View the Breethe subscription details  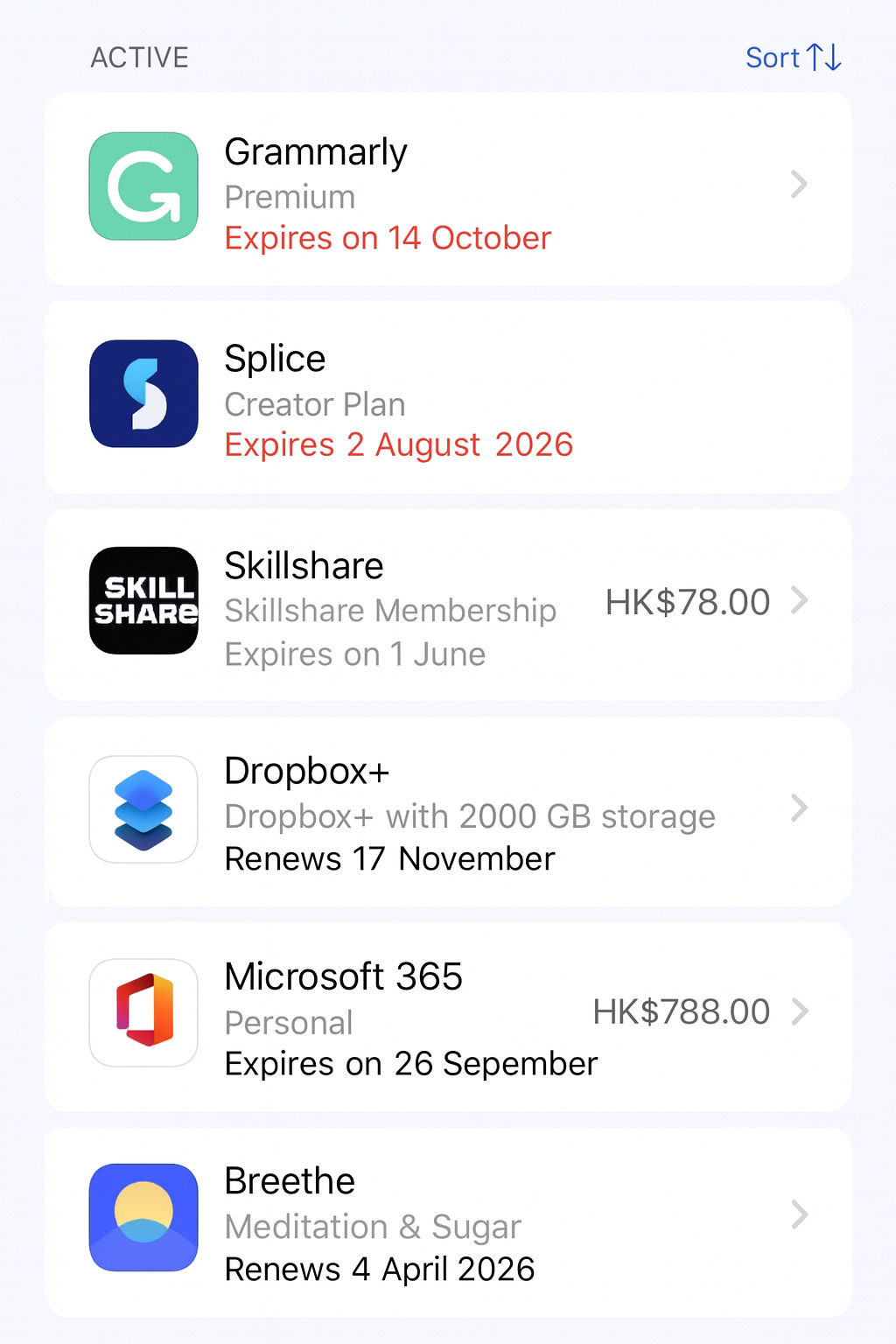(448, 1221)
